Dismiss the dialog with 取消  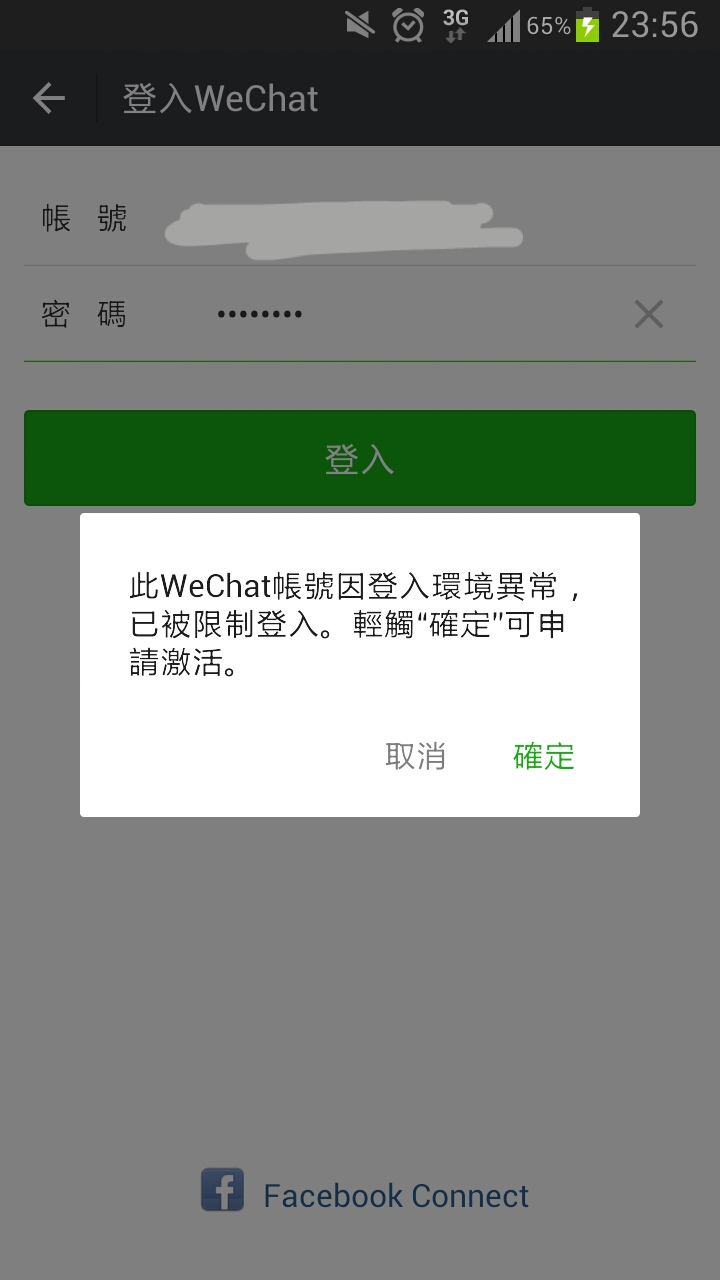pos(415,756)
